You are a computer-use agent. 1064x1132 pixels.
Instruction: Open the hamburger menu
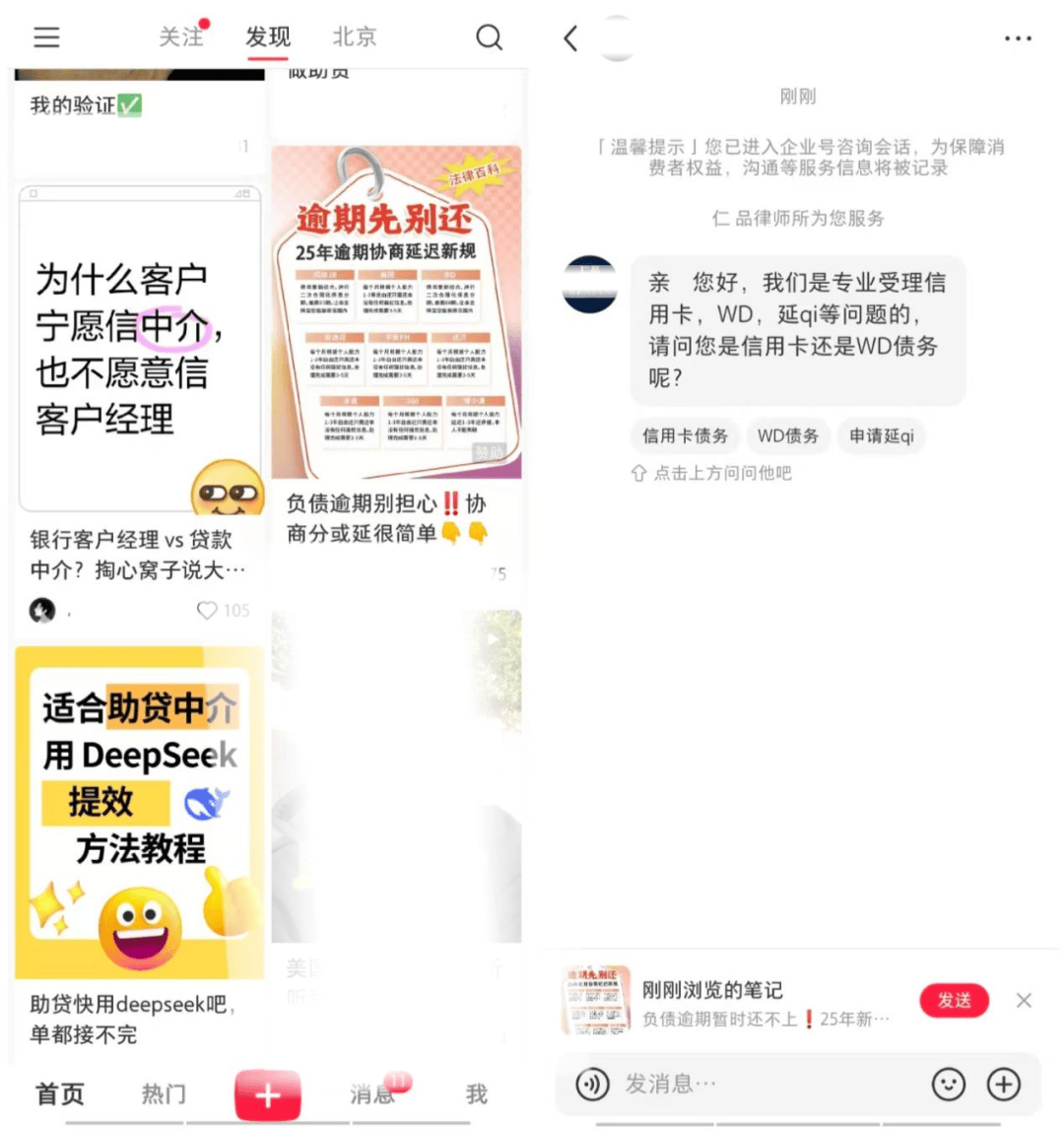click(x=46, y=37)
